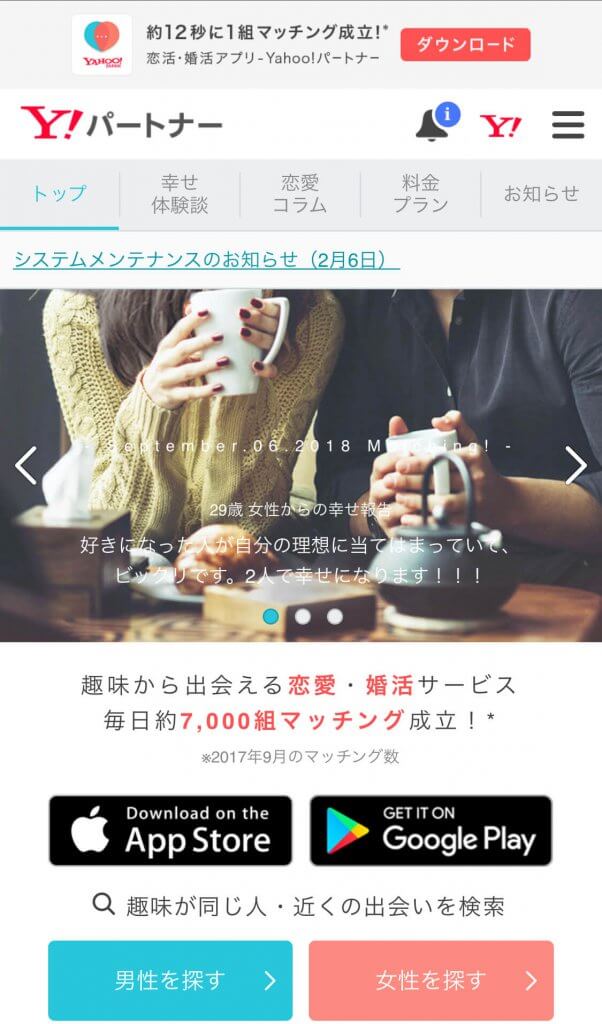Switch to the 恋愛コラム tab
The width and height of the screenshot is (602, 1024).
[x=300, y=194]
